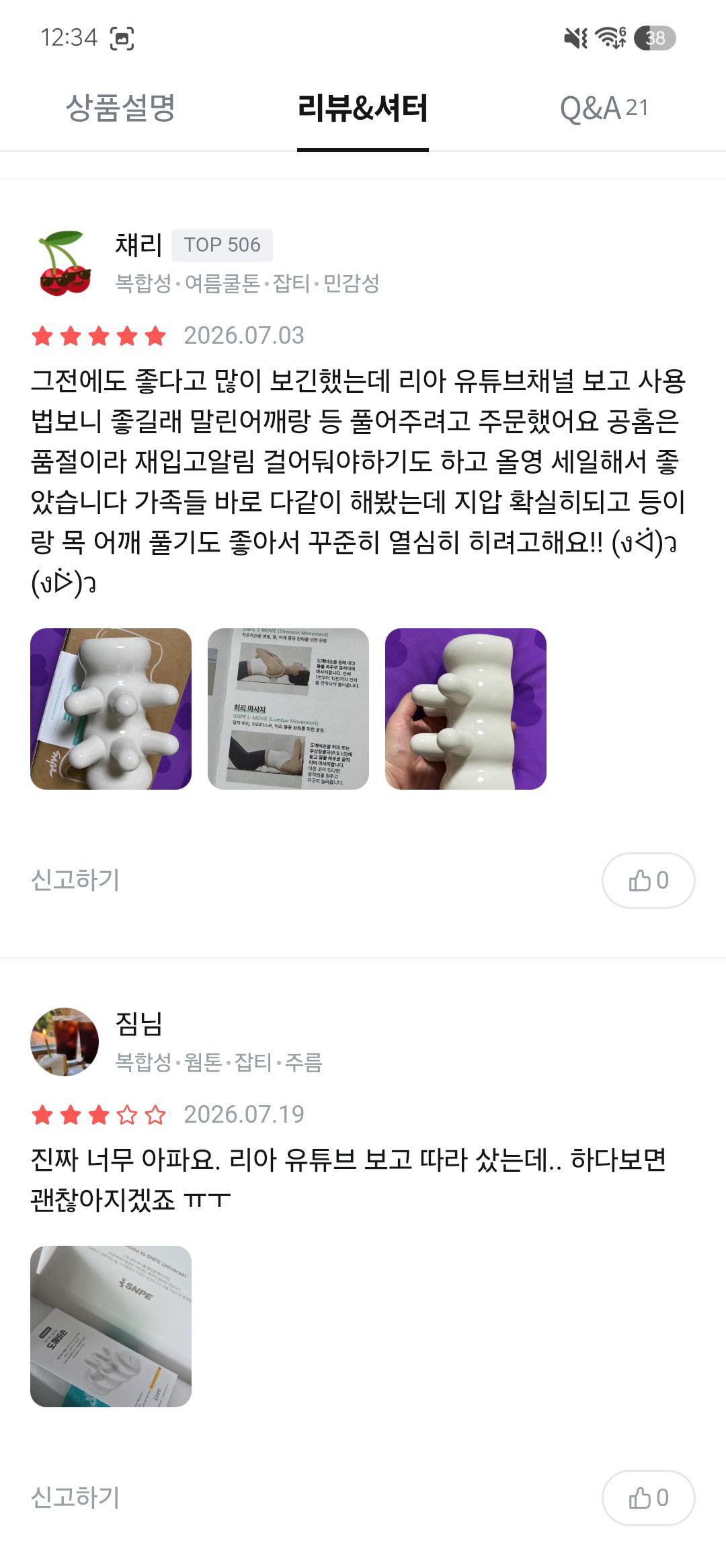The image size is (726, 1568).
Task: View 채리's instruction manual photo
Action: pos(288,709)
